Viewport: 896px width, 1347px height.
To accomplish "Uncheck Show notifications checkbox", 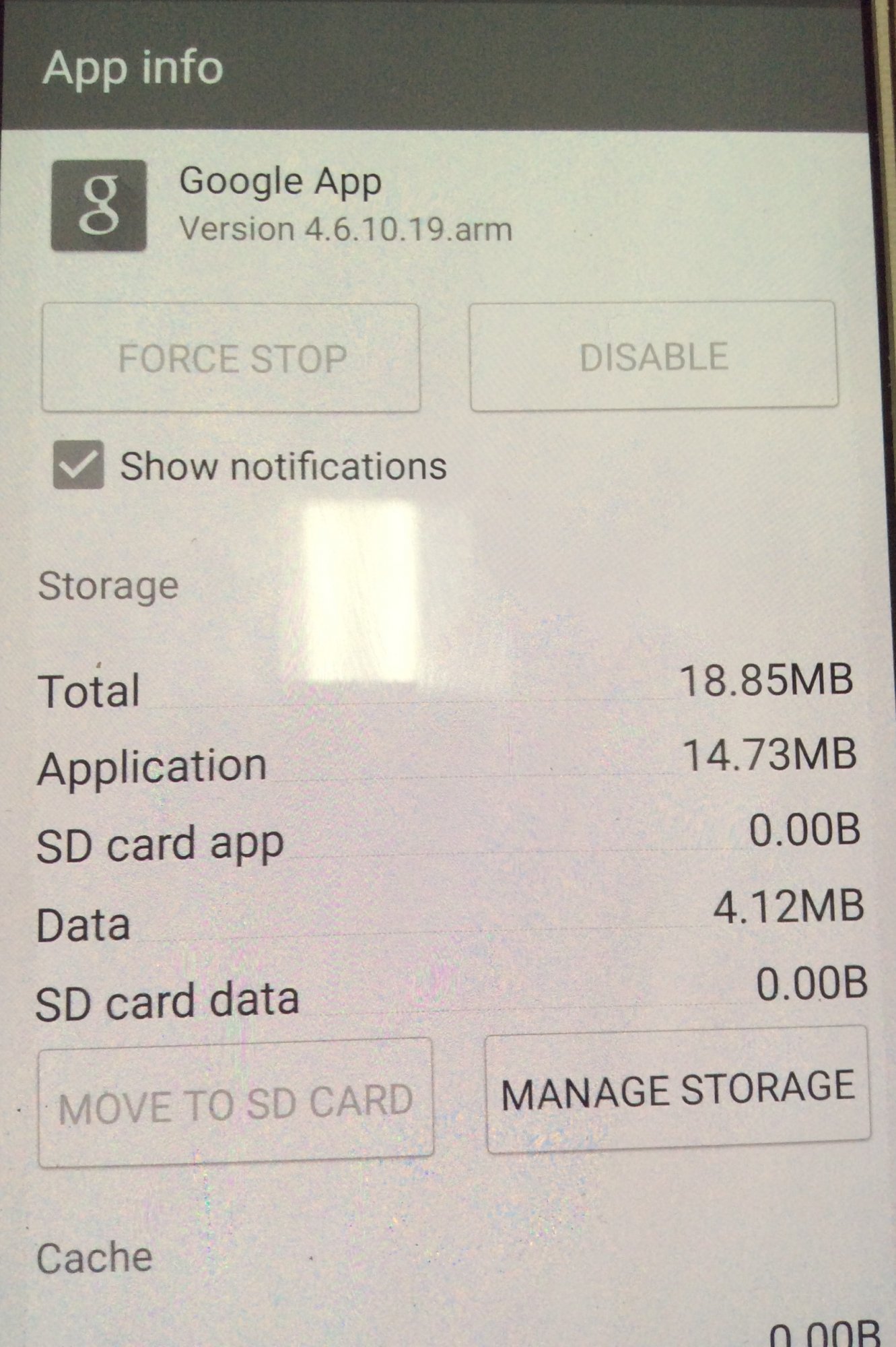I will point(79,465).
